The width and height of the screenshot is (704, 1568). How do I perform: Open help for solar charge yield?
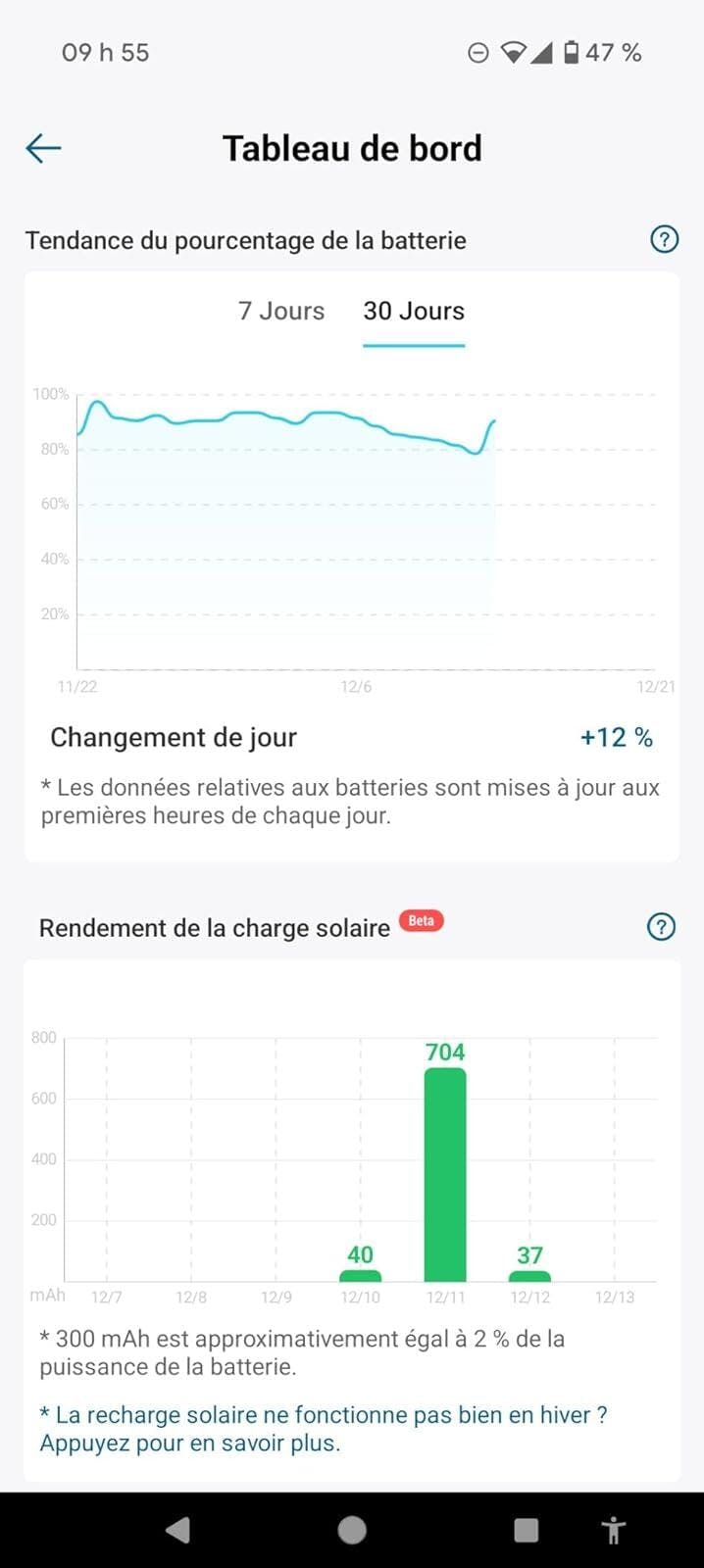(662, 926)
